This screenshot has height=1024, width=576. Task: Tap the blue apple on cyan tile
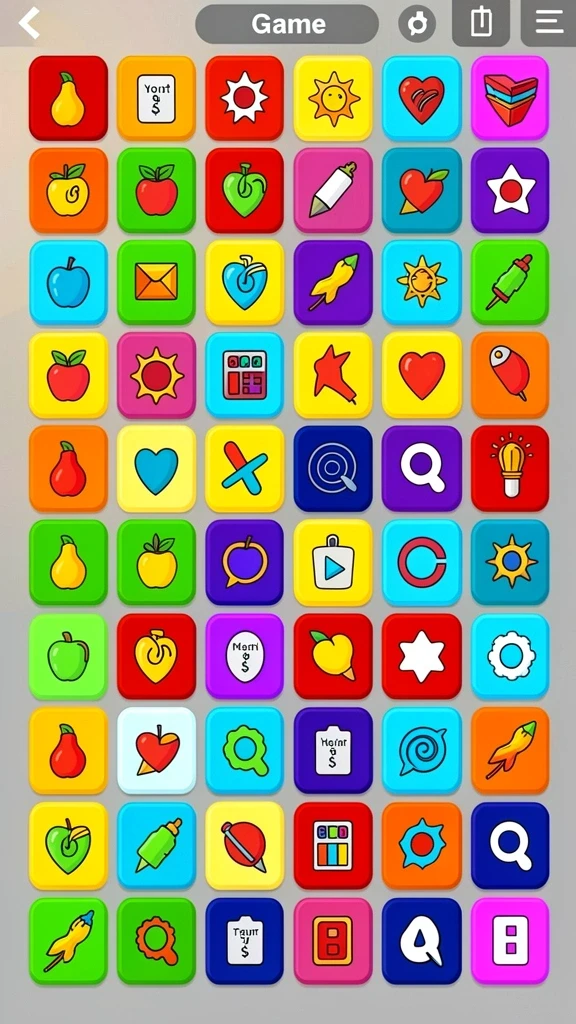click(x=68, y=282)
